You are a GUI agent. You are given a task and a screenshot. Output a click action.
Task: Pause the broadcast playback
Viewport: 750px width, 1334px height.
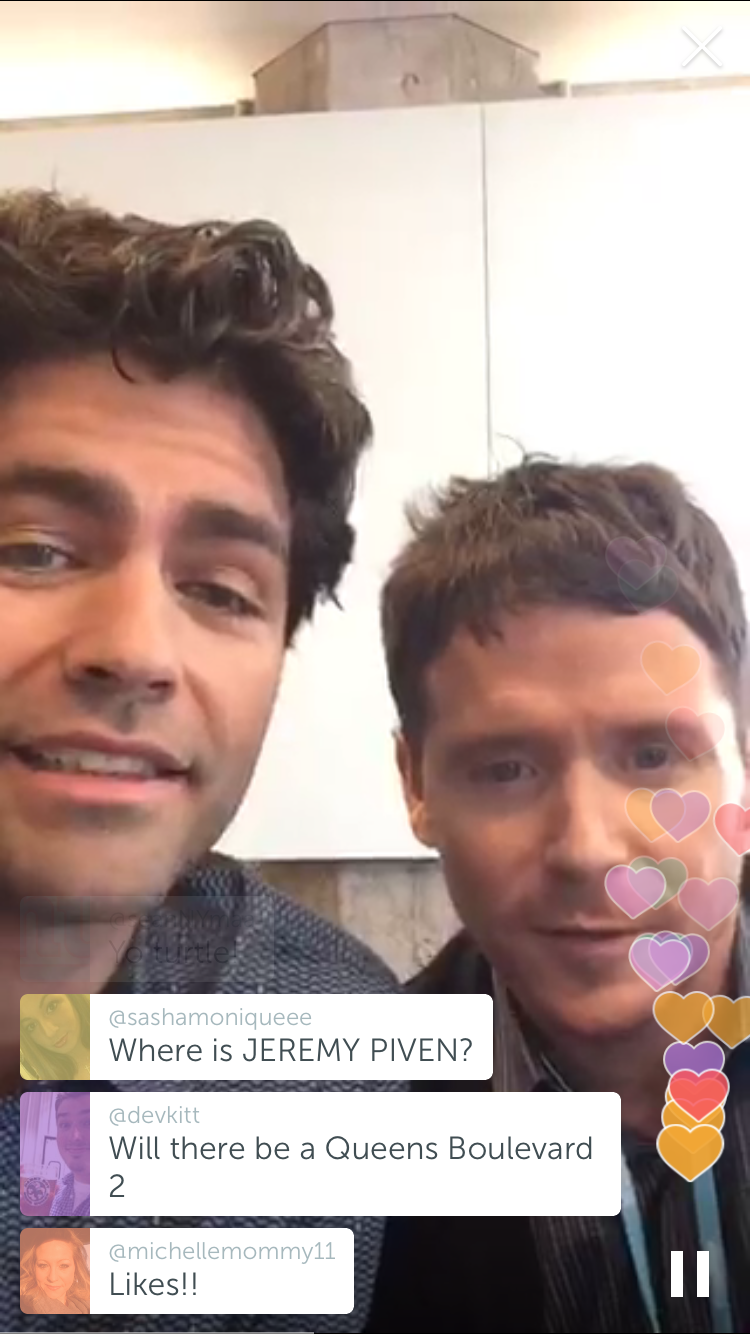(x=689, y=1274)
